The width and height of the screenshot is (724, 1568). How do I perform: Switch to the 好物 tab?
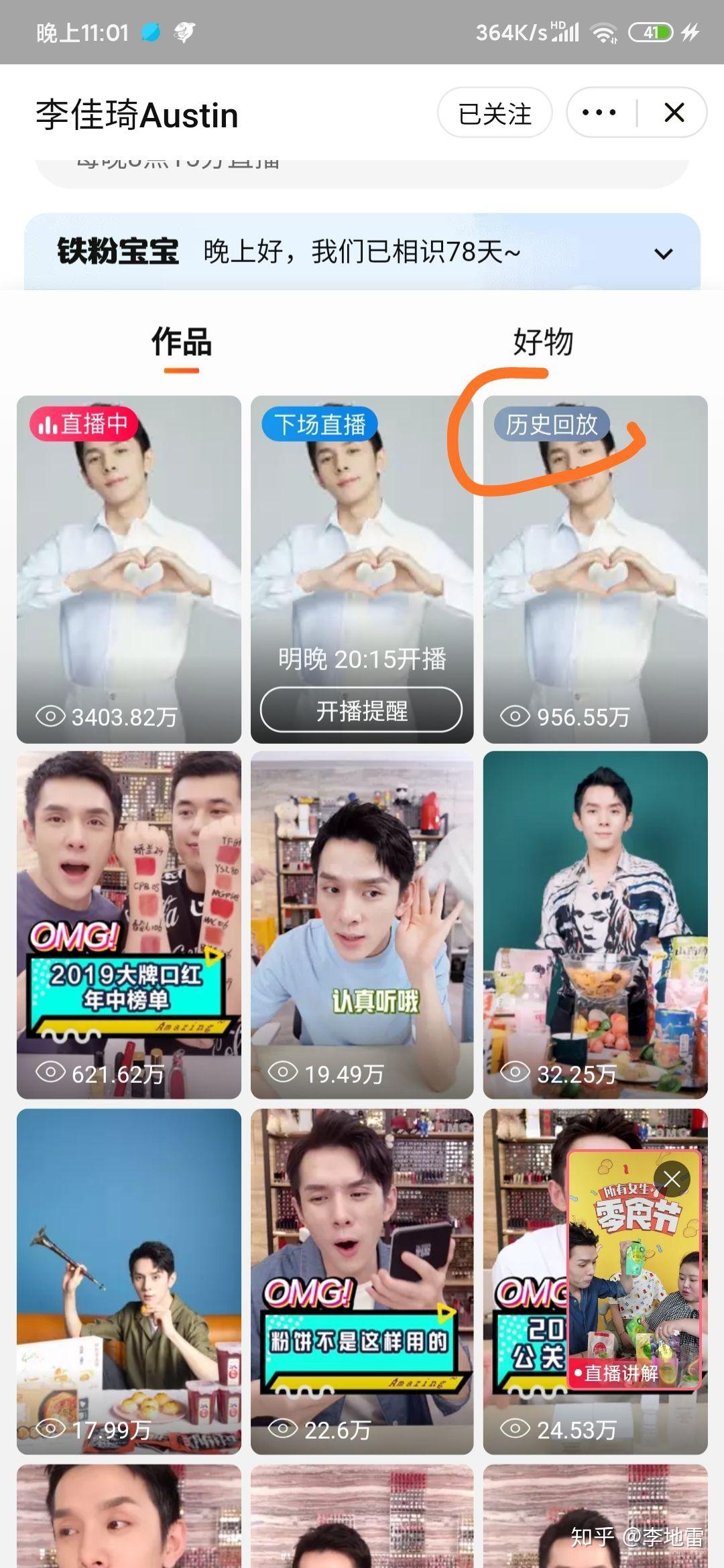[543, 342]
